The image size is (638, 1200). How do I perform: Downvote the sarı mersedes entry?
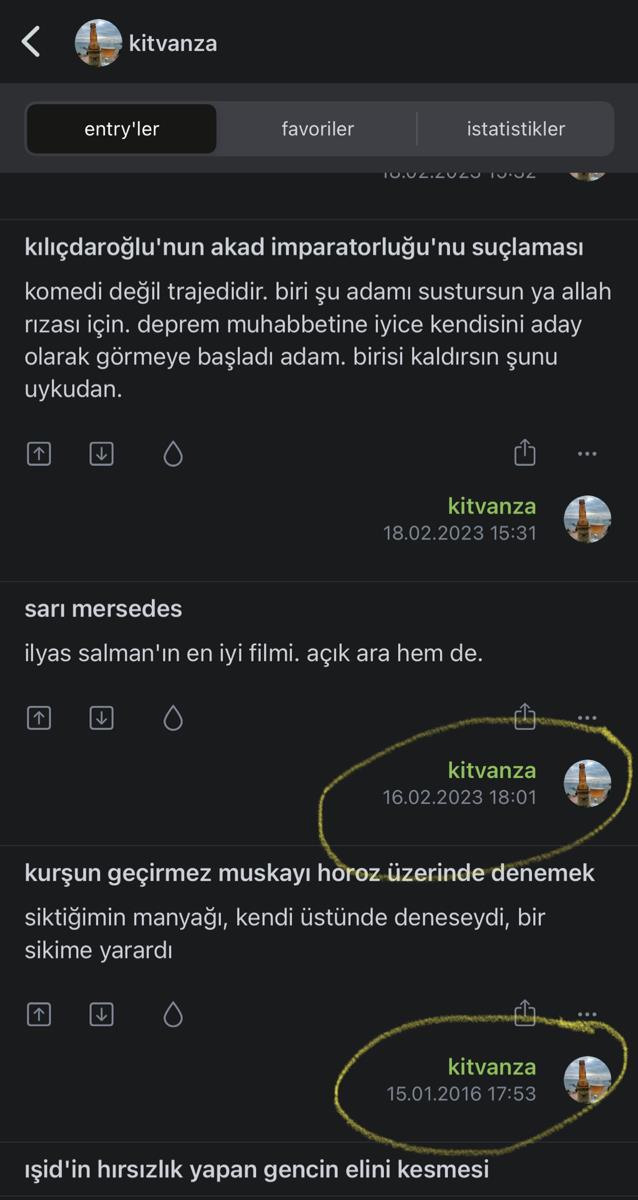pyautogui.click(x=101, y=718)
